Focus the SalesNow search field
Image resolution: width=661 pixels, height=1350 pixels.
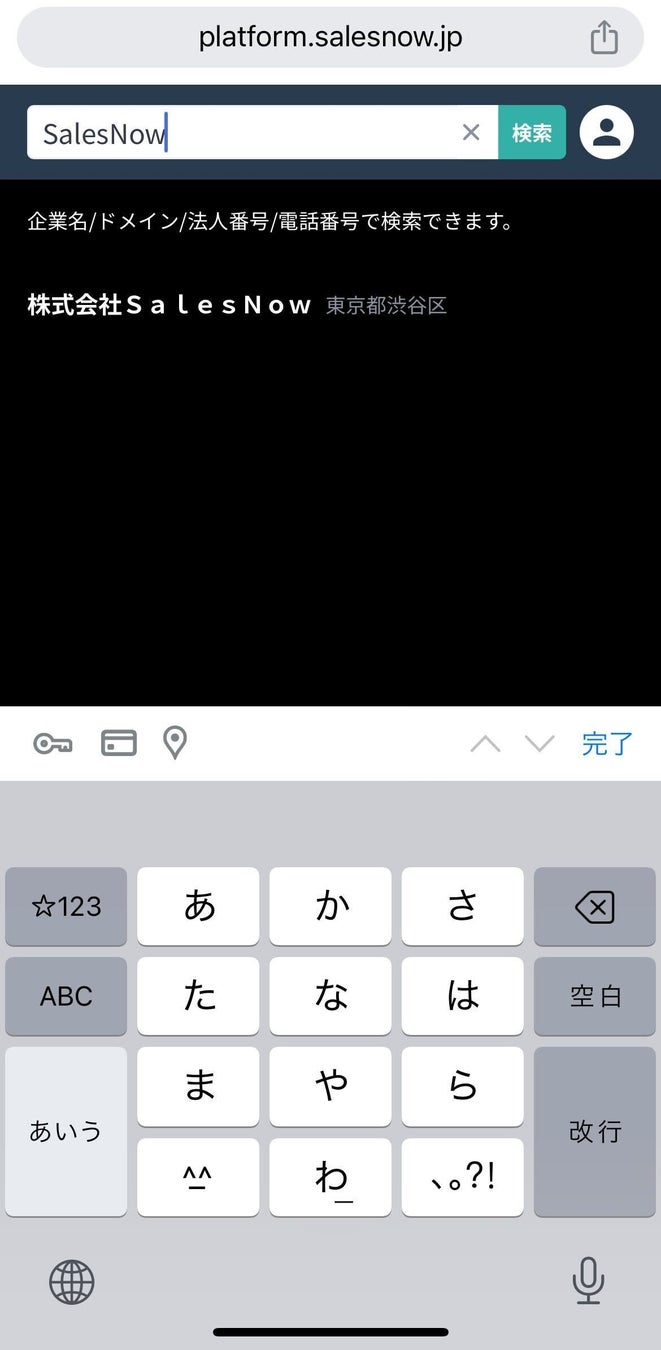[x=240, y=133]
